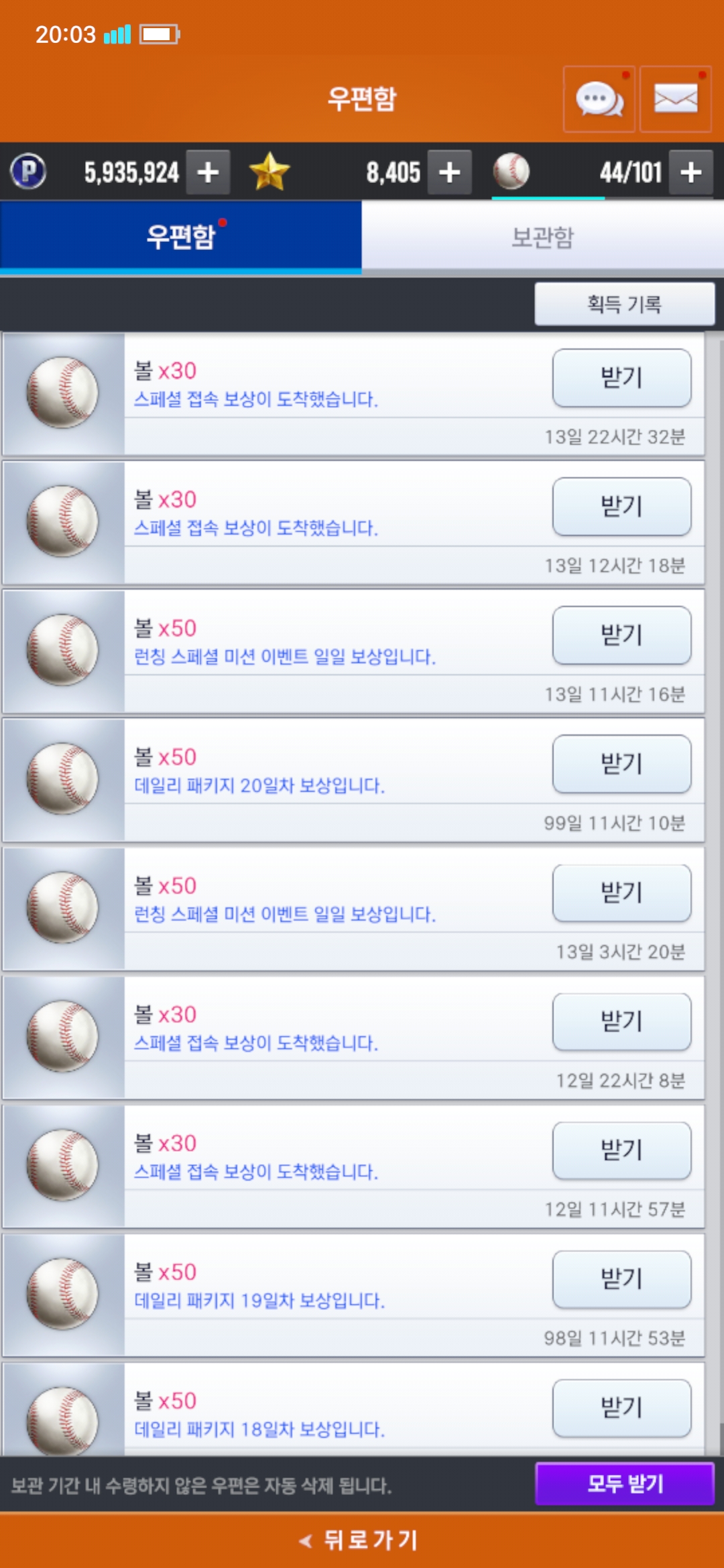Open the chat bubble icon

coord(599,99)
